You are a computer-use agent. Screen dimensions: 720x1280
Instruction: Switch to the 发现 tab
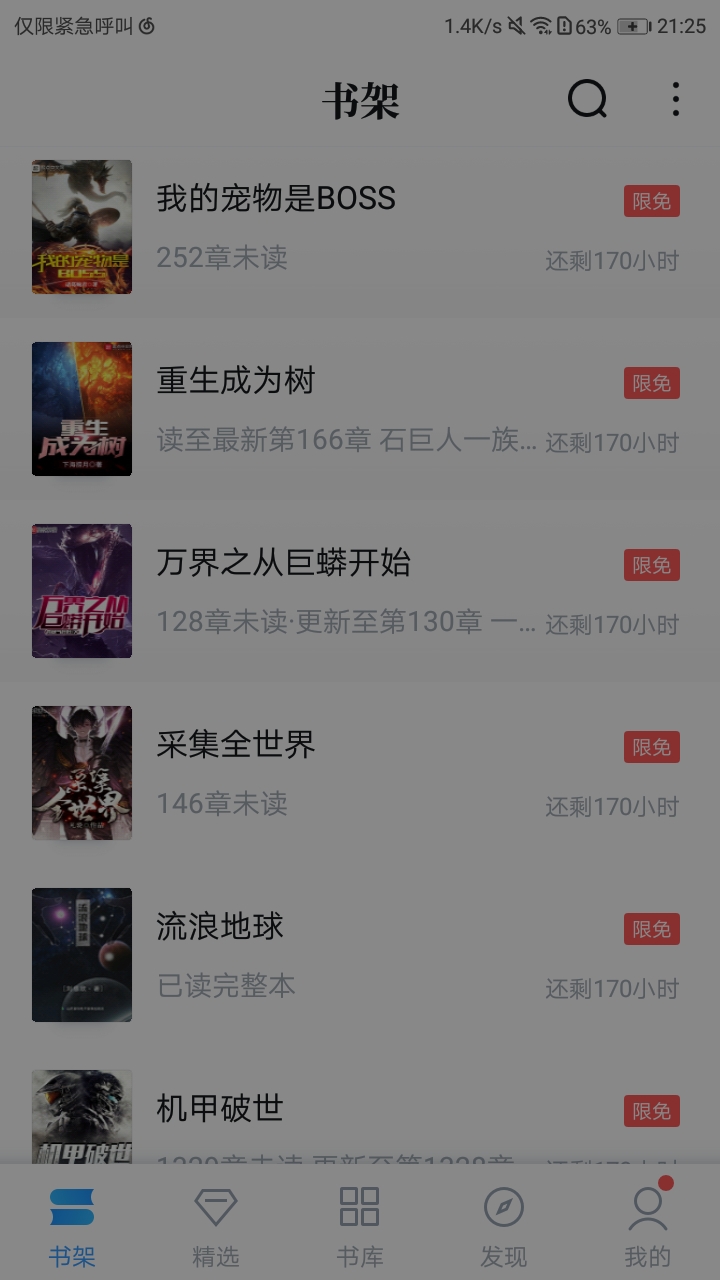pos(504,1226)
